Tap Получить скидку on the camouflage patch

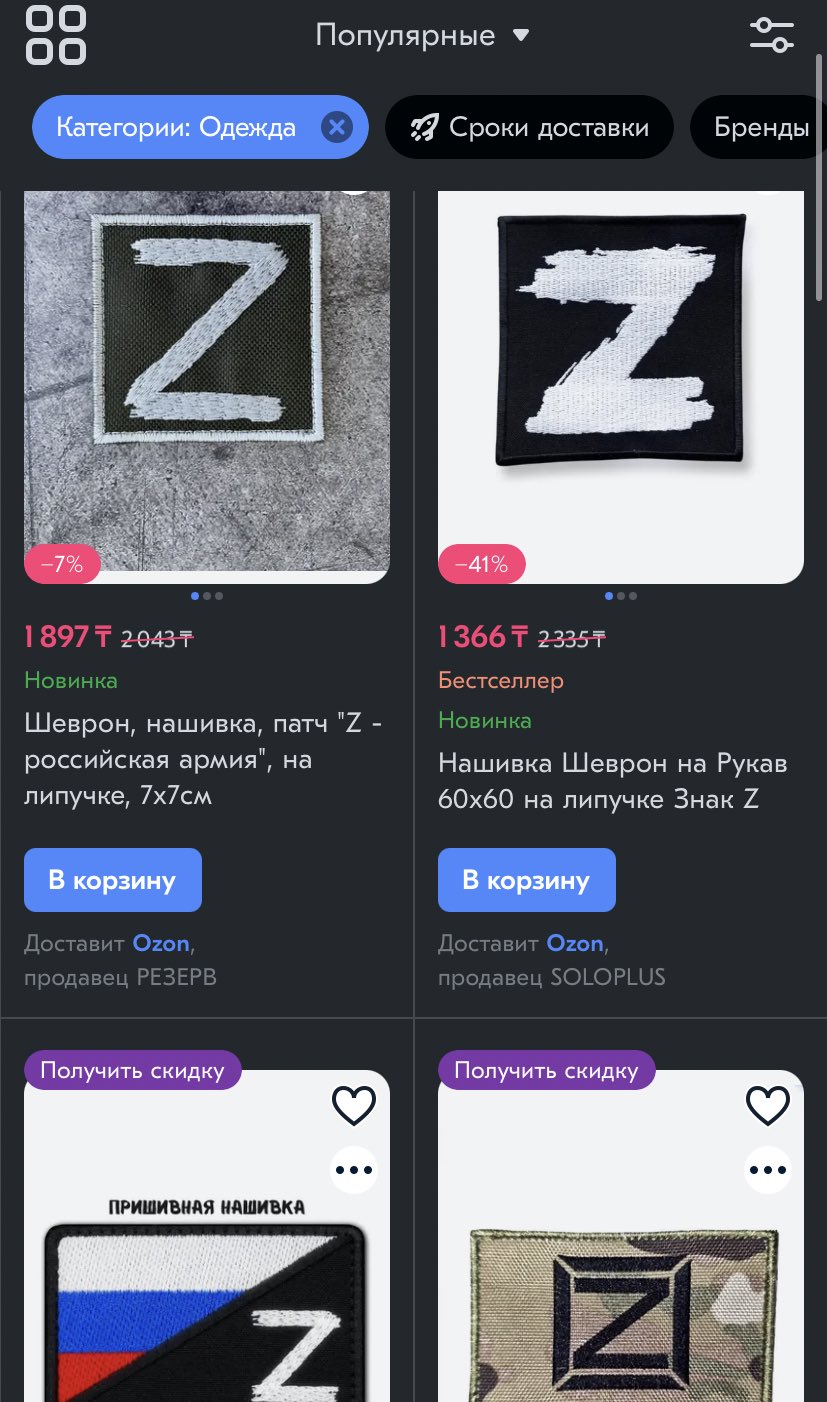click(546, 1070)
